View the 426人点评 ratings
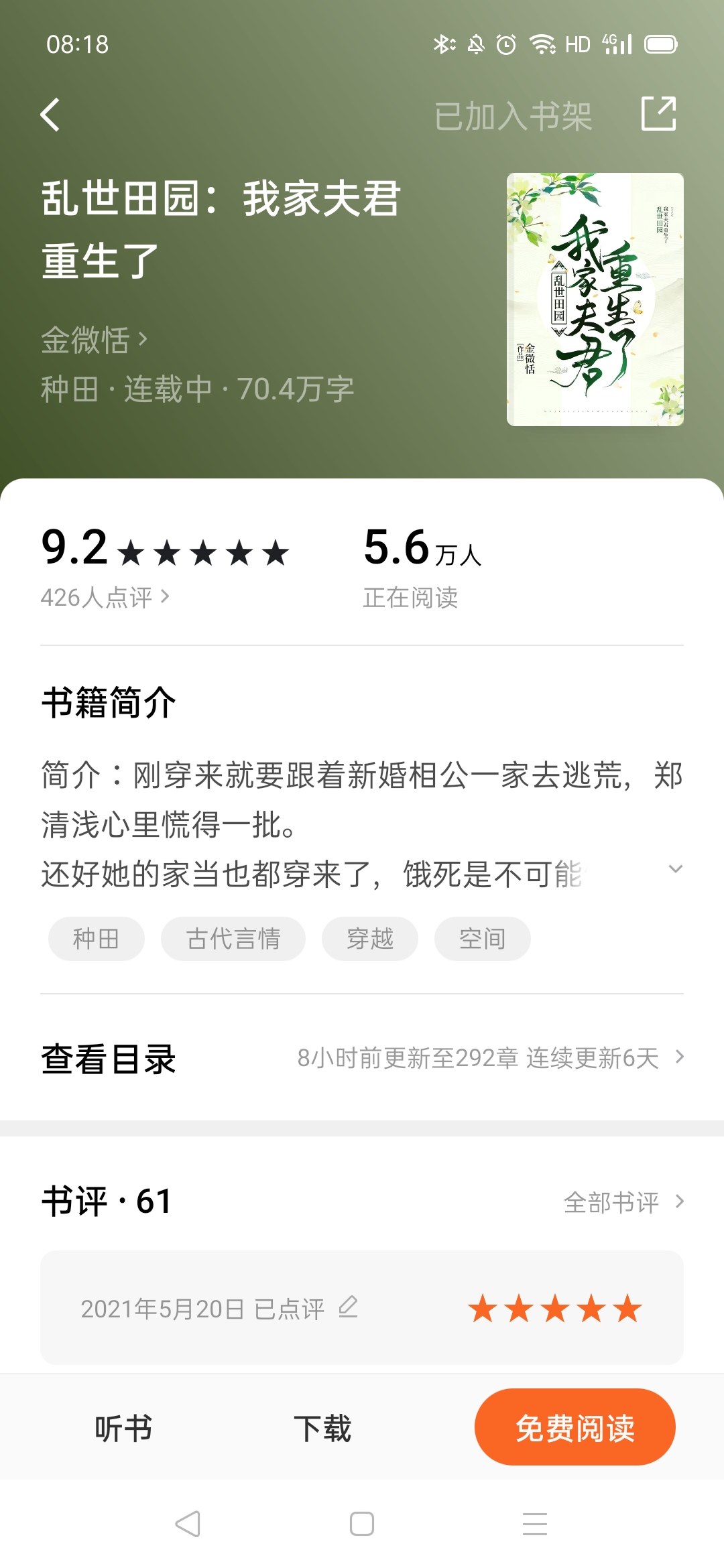724x1568 pixels. pos(105,597)
